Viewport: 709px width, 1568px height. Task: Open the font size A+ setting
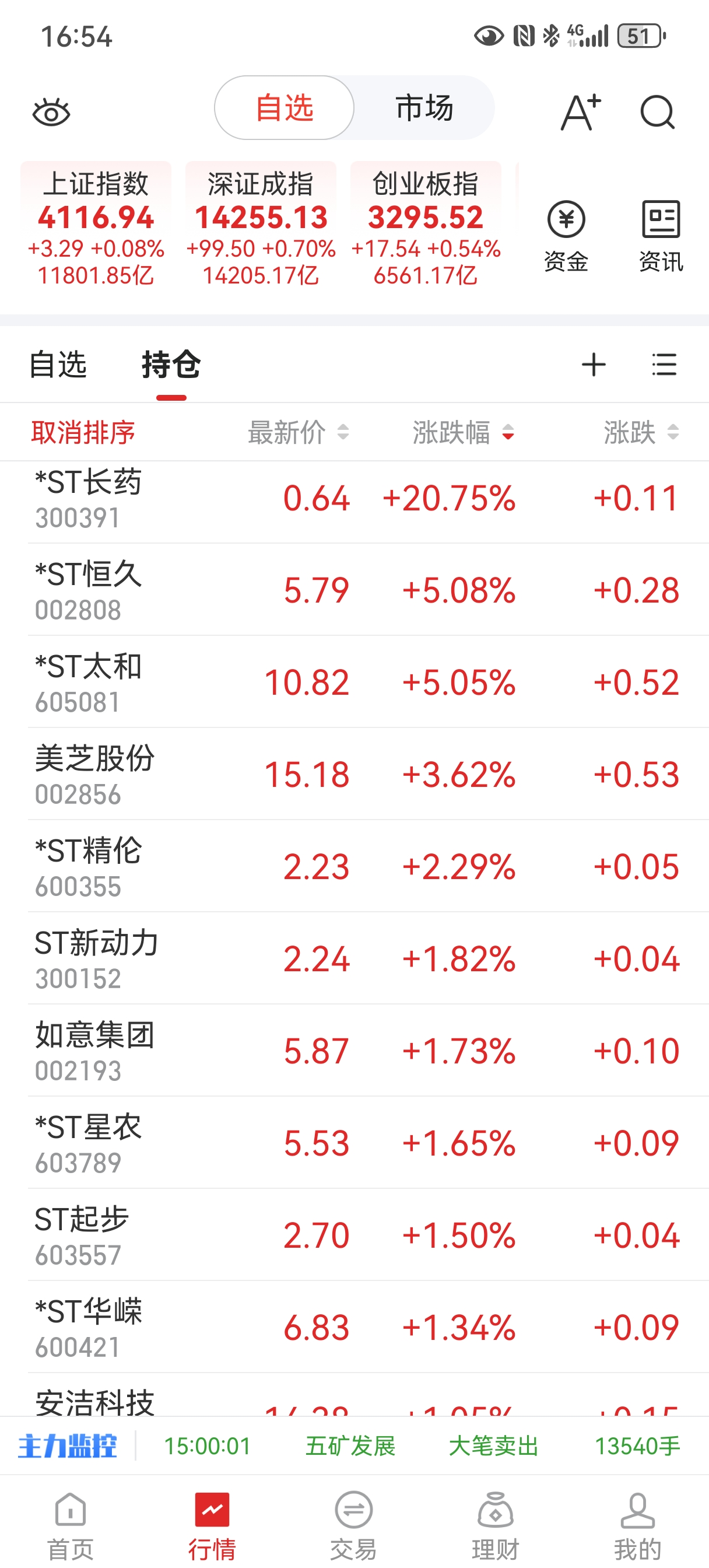click(580, 113)
